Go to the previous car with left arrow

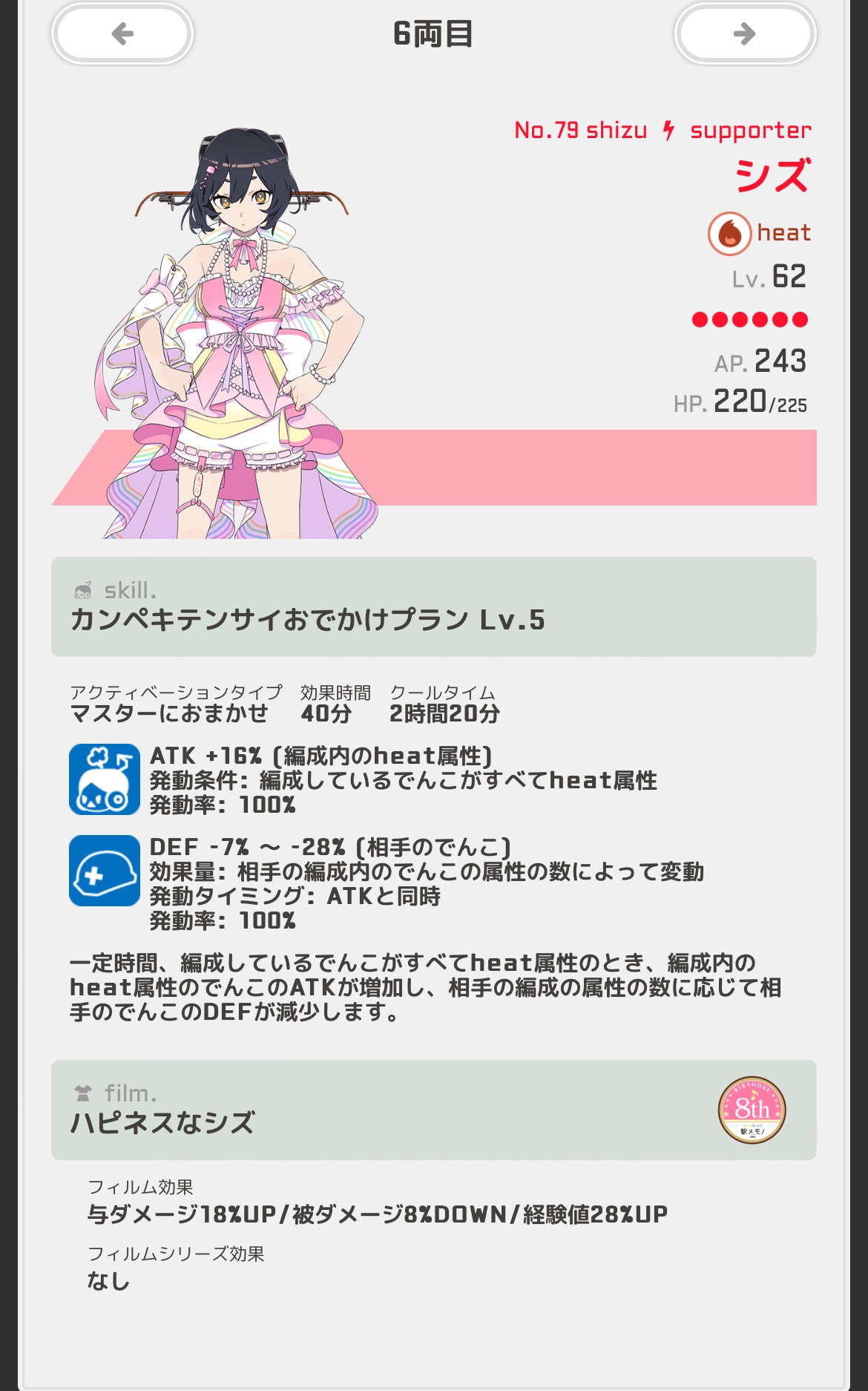coord(122,33)
